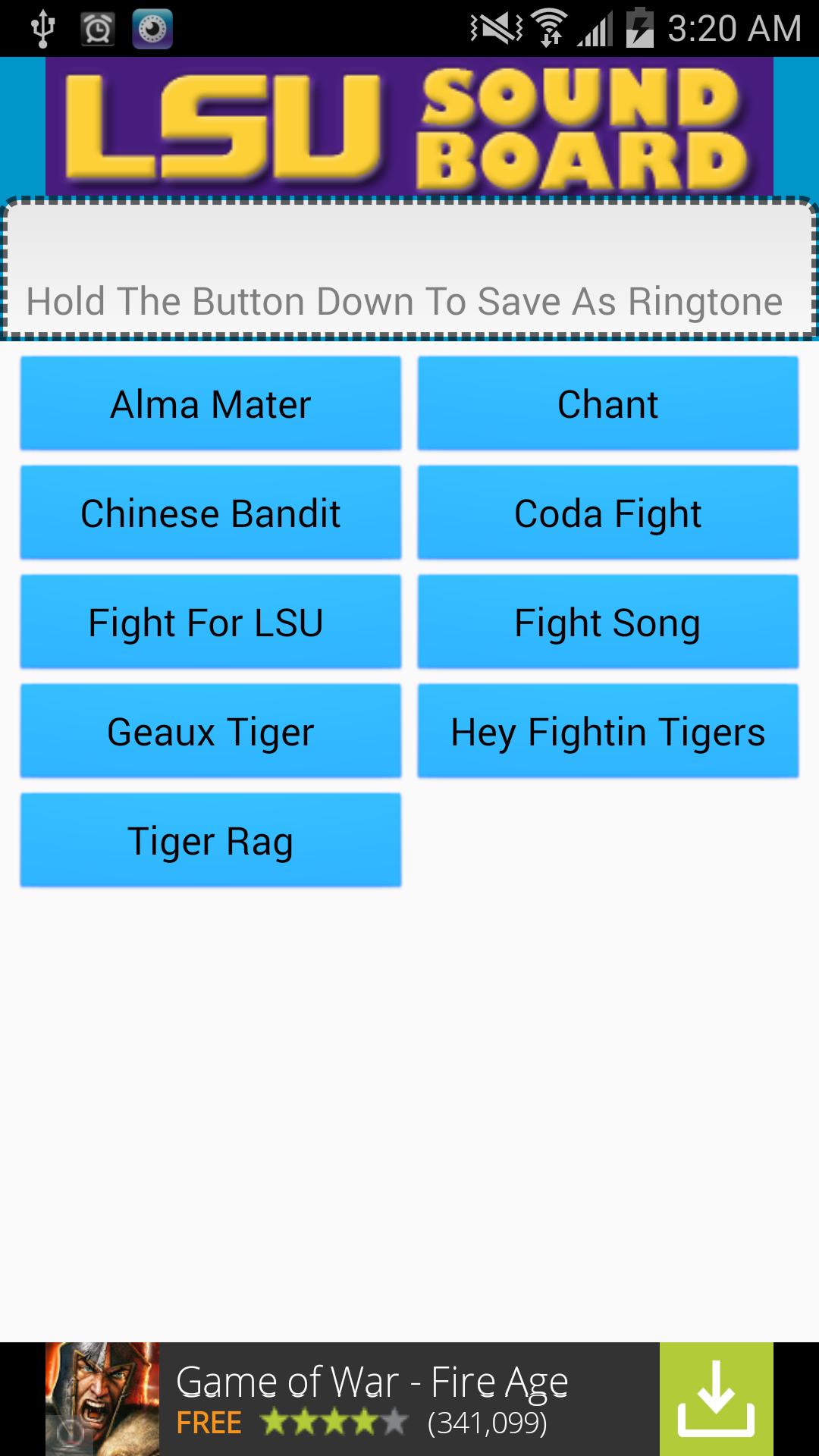The image size is (819, 1456).
Task: Click the Game of War - Fire Age ad link
Action: pos(372,1380)
